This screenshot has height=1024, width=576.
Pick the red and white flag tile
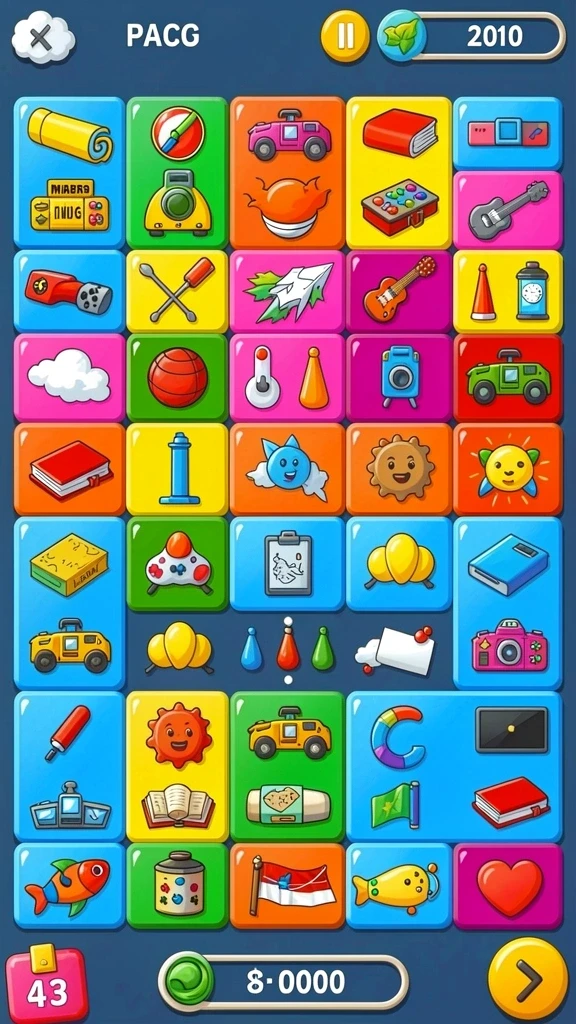pyautogui.click(x=287, y=886)
